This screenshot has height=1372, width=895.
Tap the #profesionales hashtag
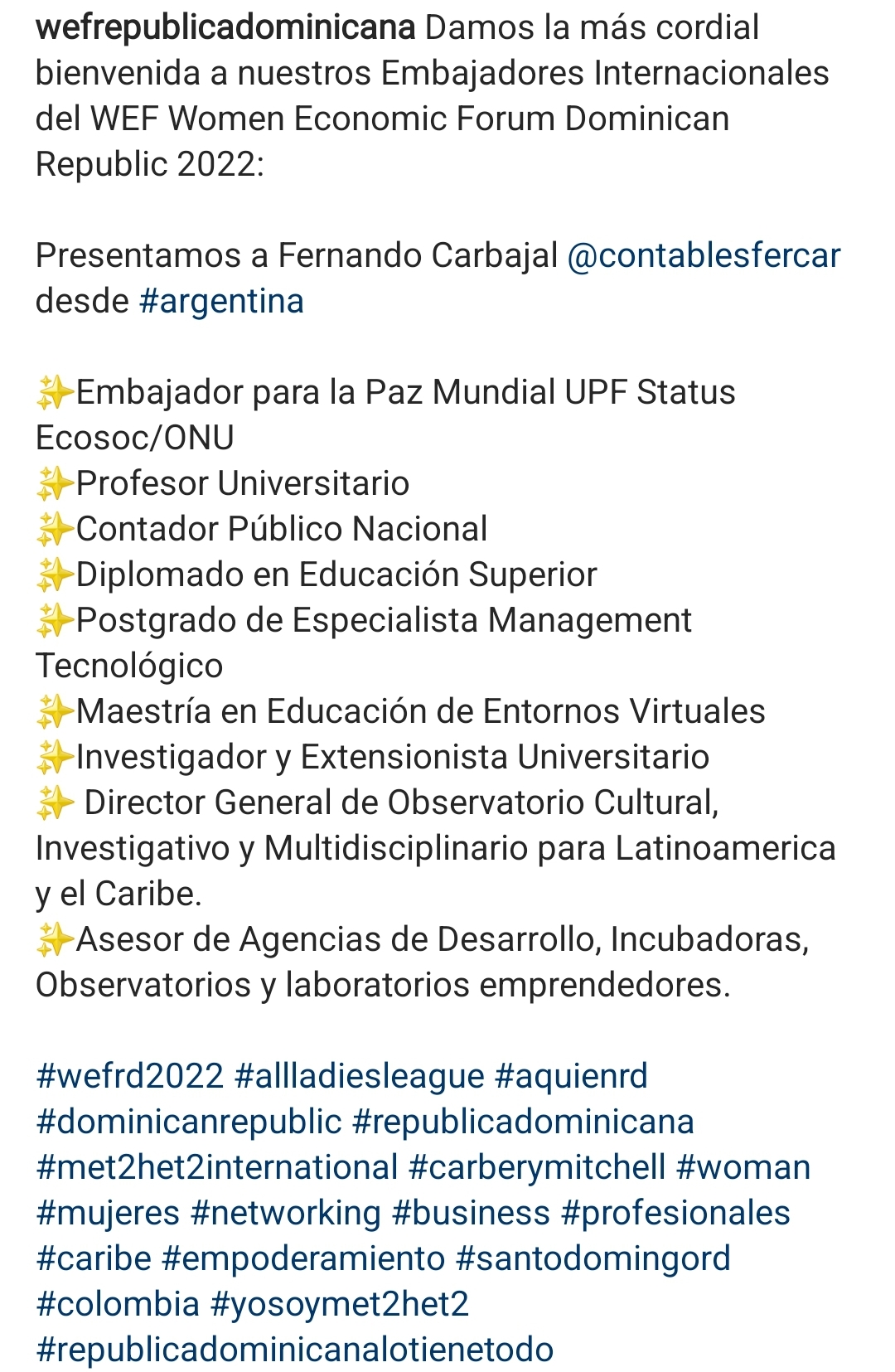[x=675, y=1213]
